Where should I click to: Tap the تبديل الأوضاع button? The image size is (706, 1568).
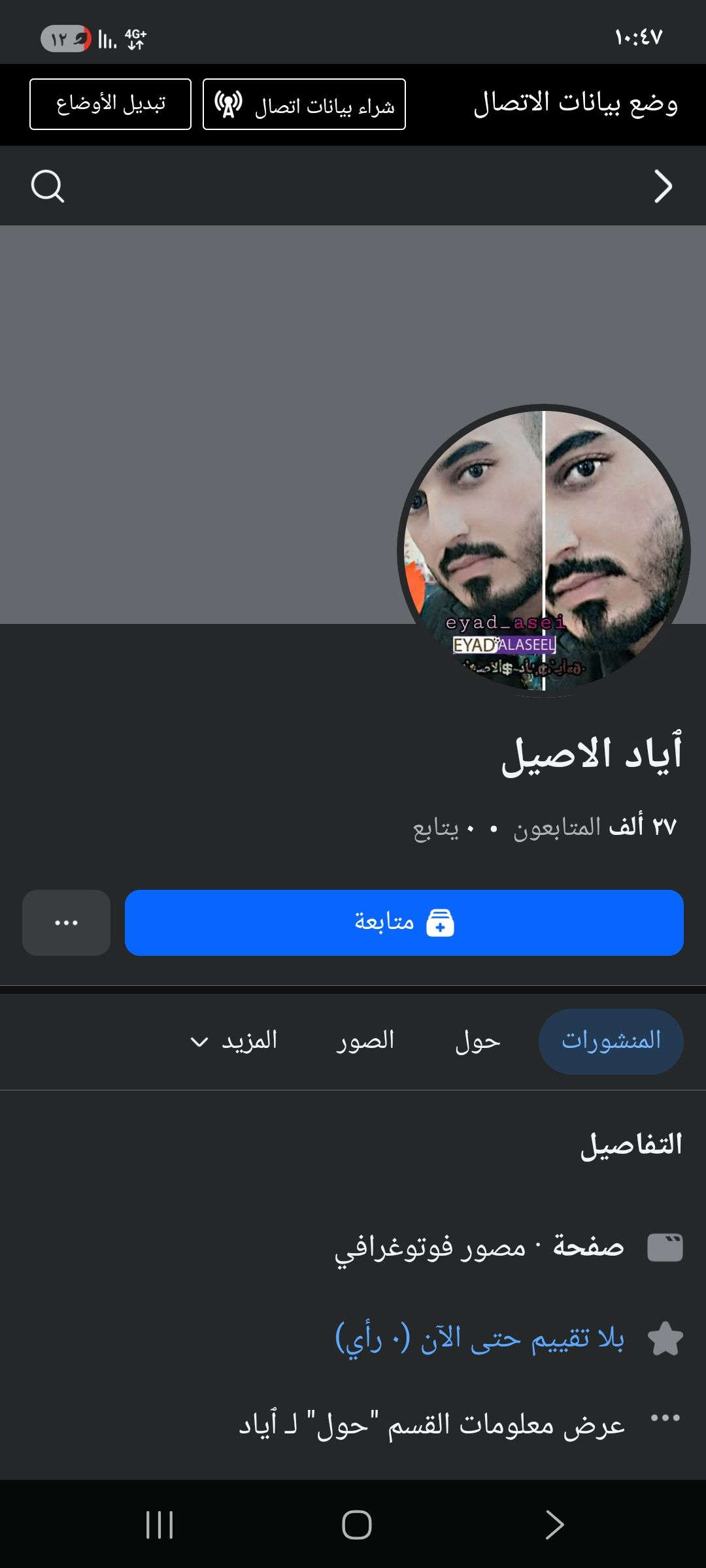(110, 105)
